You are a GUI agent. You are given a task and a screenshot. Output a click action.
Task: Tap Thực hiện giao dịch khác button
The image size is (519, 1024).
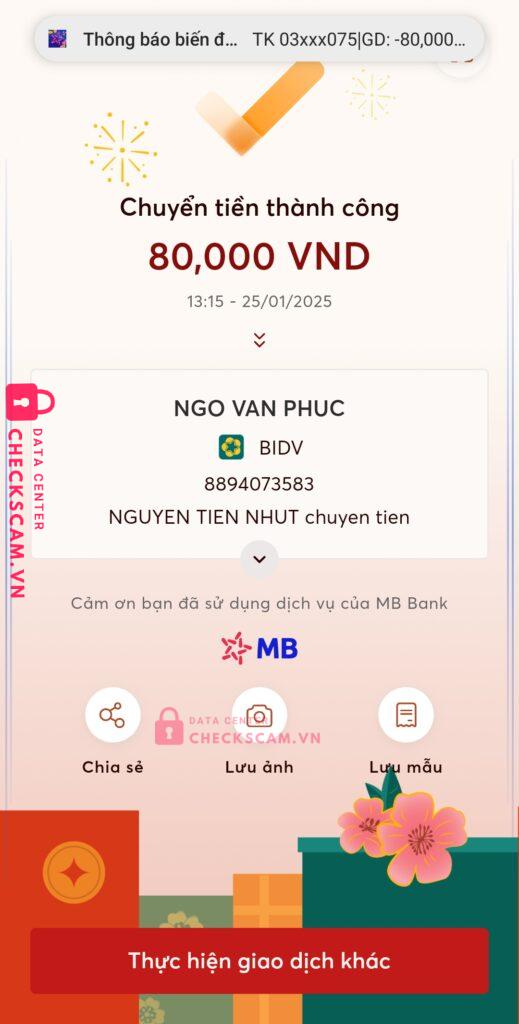[x=259, y=961]
